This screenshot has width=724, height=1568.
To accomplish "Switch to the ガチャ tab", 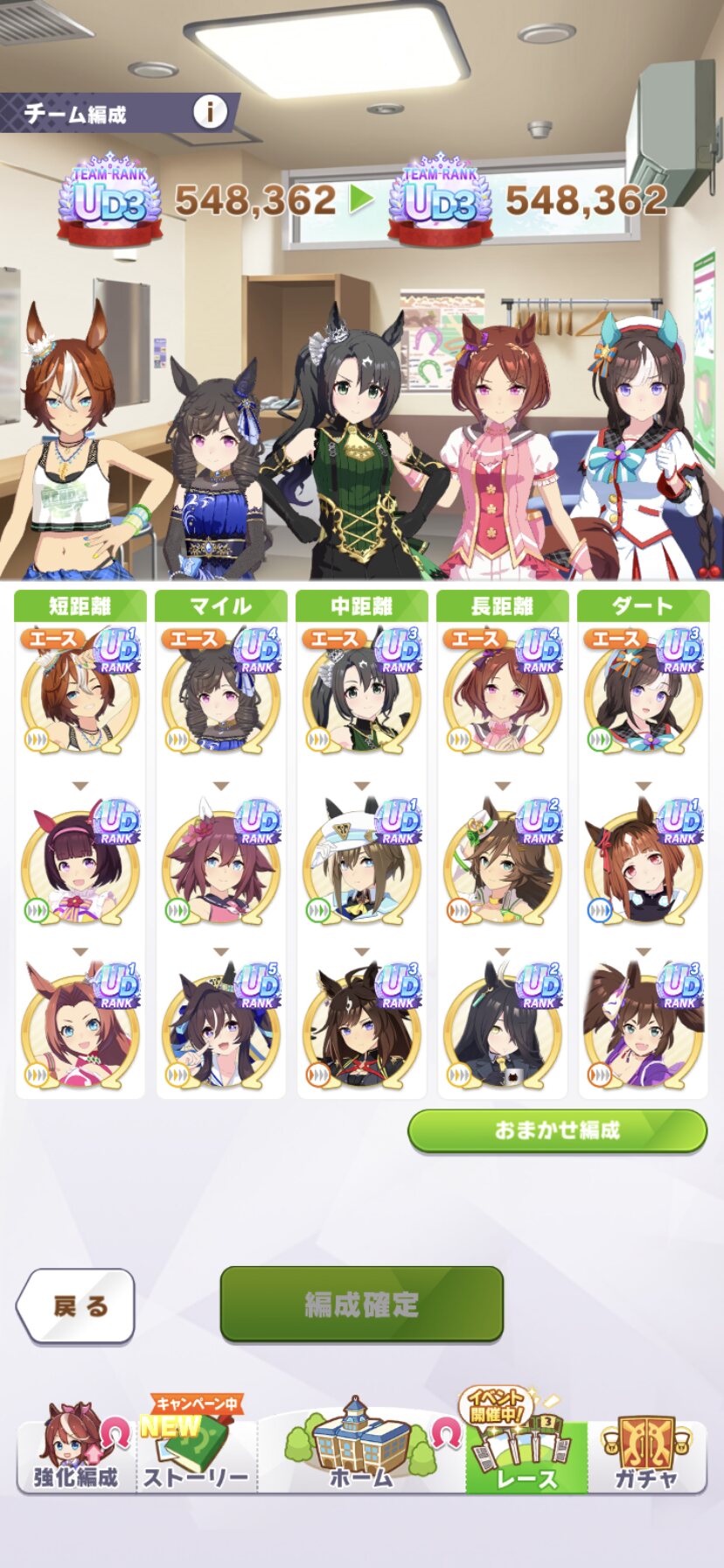I will [646, 1451].
